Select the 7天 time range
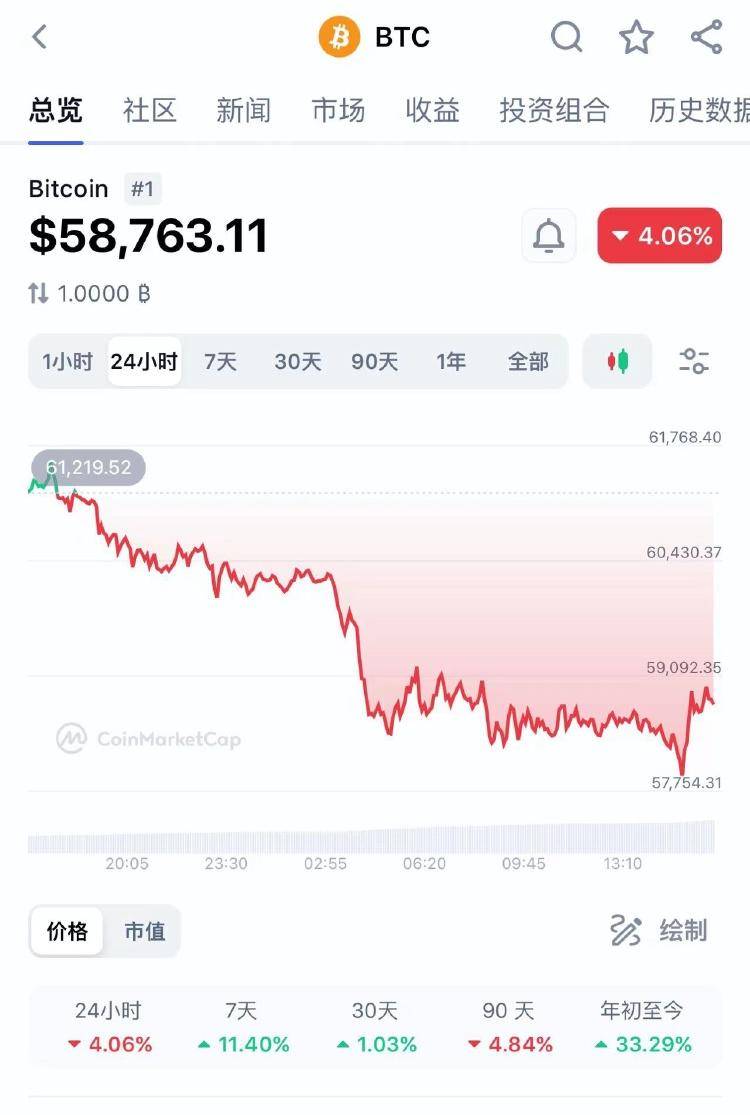750x1115 pixels. point(220,361)
